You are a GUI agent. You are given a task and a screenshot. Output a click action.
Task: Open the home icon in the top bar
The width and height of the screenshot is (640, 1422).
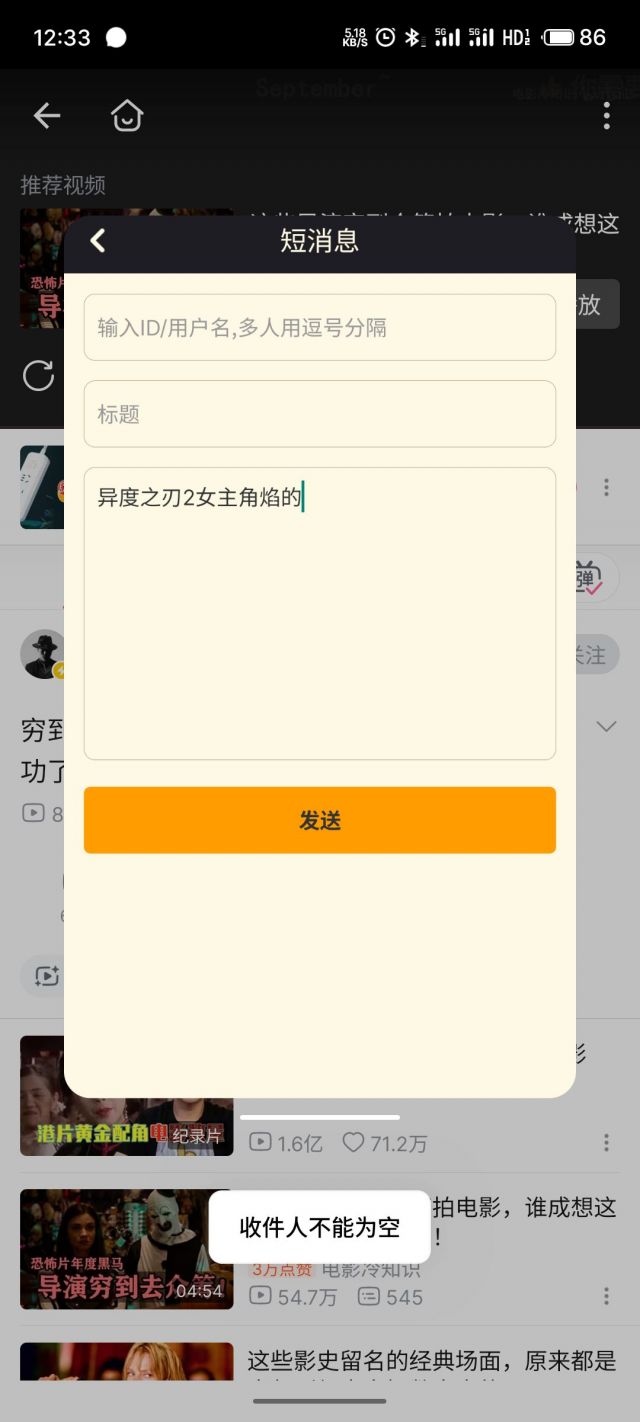[127, 116]
